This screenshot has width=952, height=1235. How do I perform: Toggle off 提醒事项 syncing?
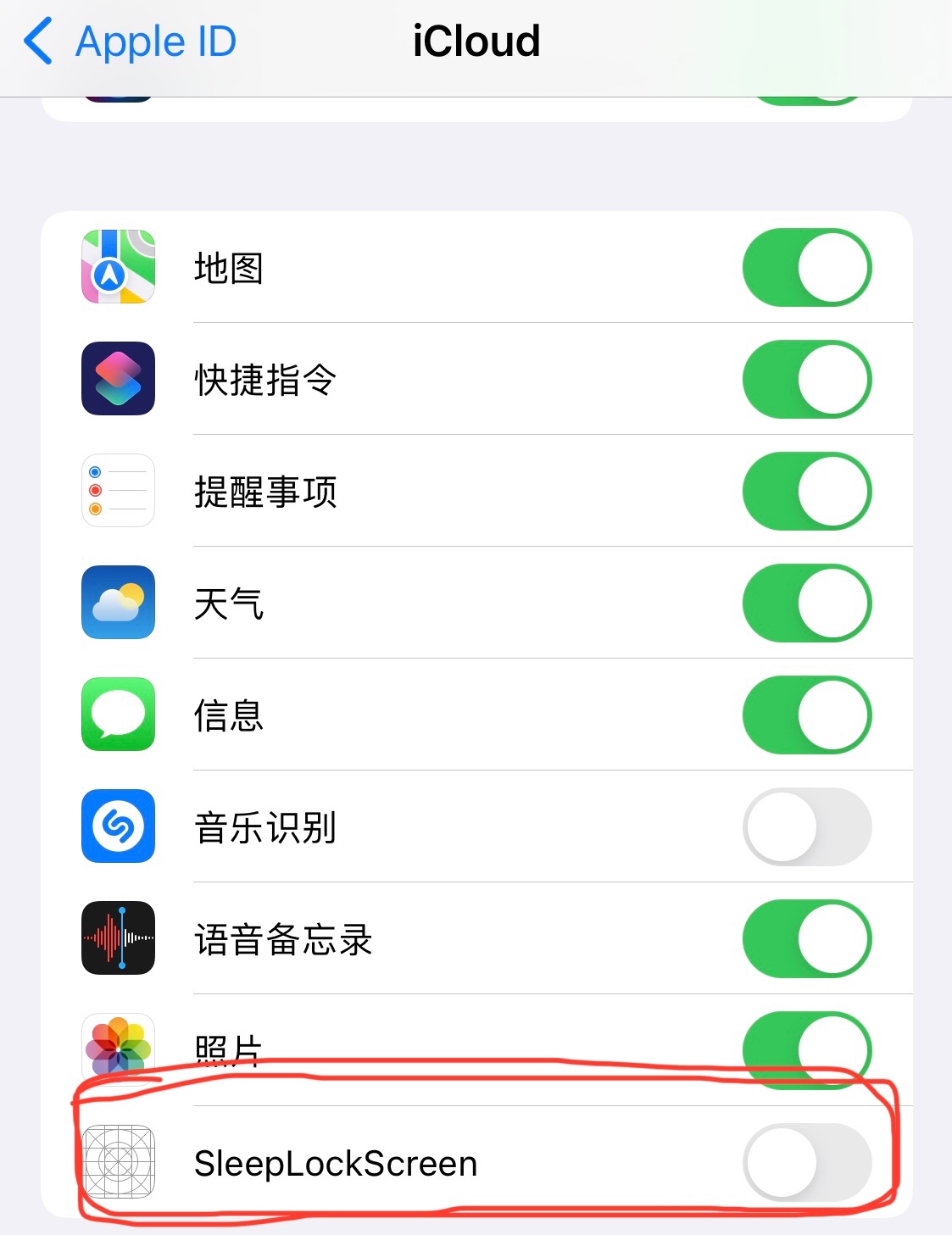[x=806, y=492]
